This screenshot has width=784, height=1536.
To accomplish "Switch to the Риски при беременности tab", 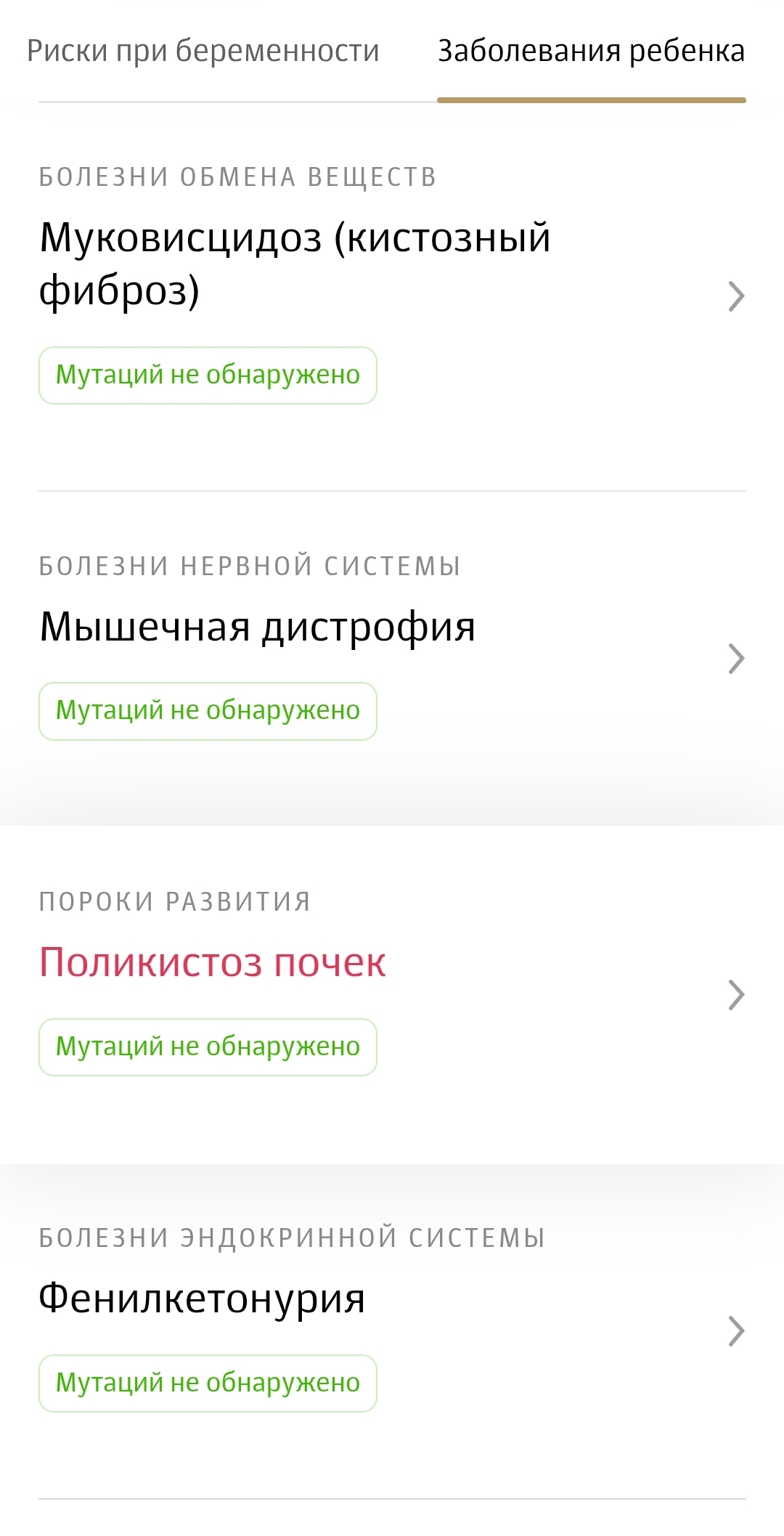I will (x=203, y=52).
